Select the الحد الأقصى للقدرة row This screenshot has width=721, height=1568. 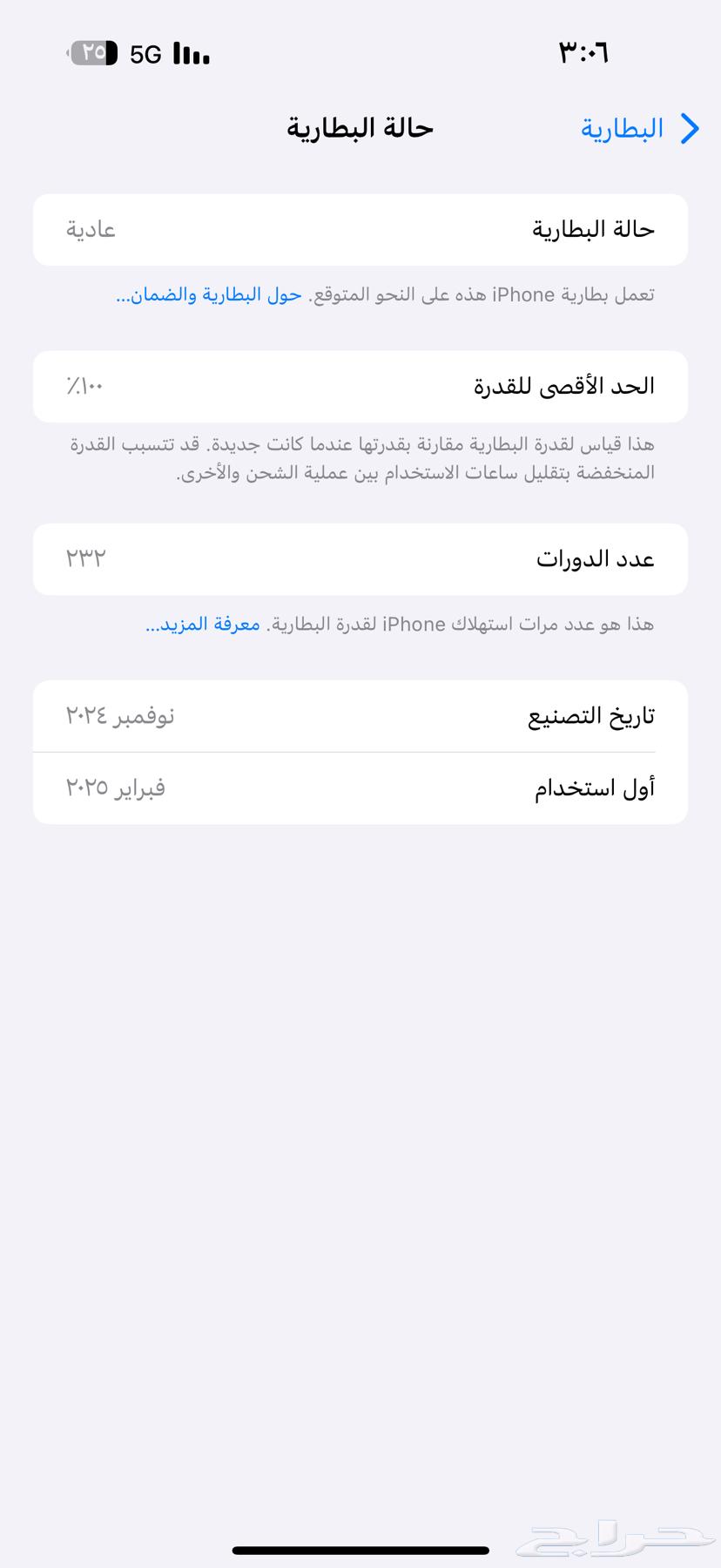click(360, 386)
